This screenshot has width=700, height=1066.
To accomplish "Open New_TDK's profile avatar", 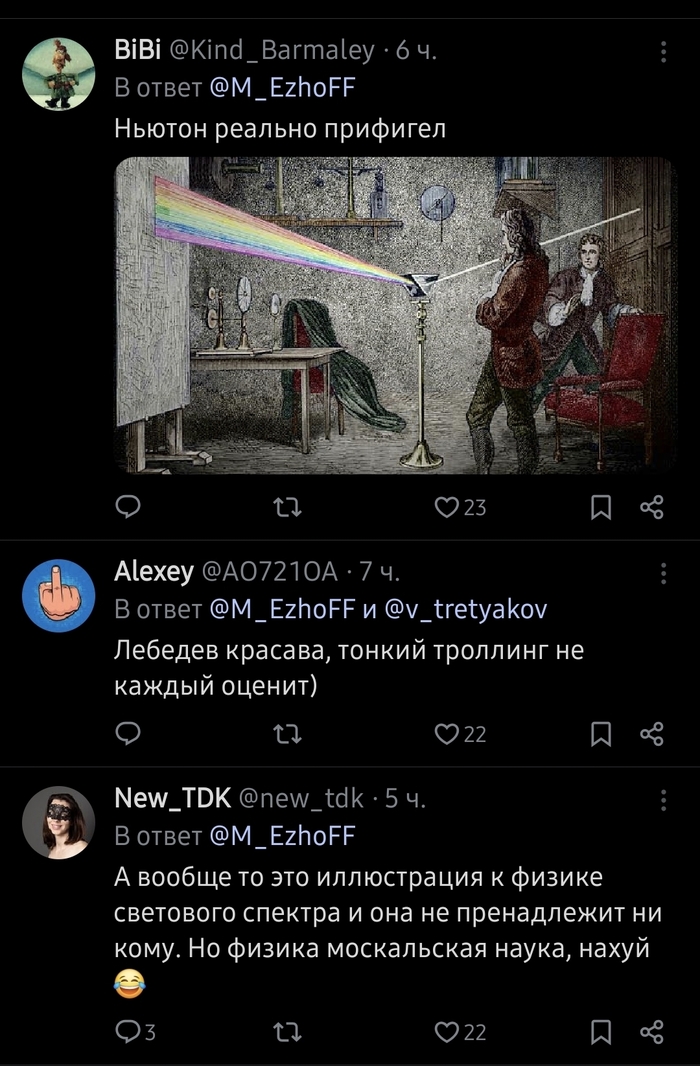I will coord(58,822).
